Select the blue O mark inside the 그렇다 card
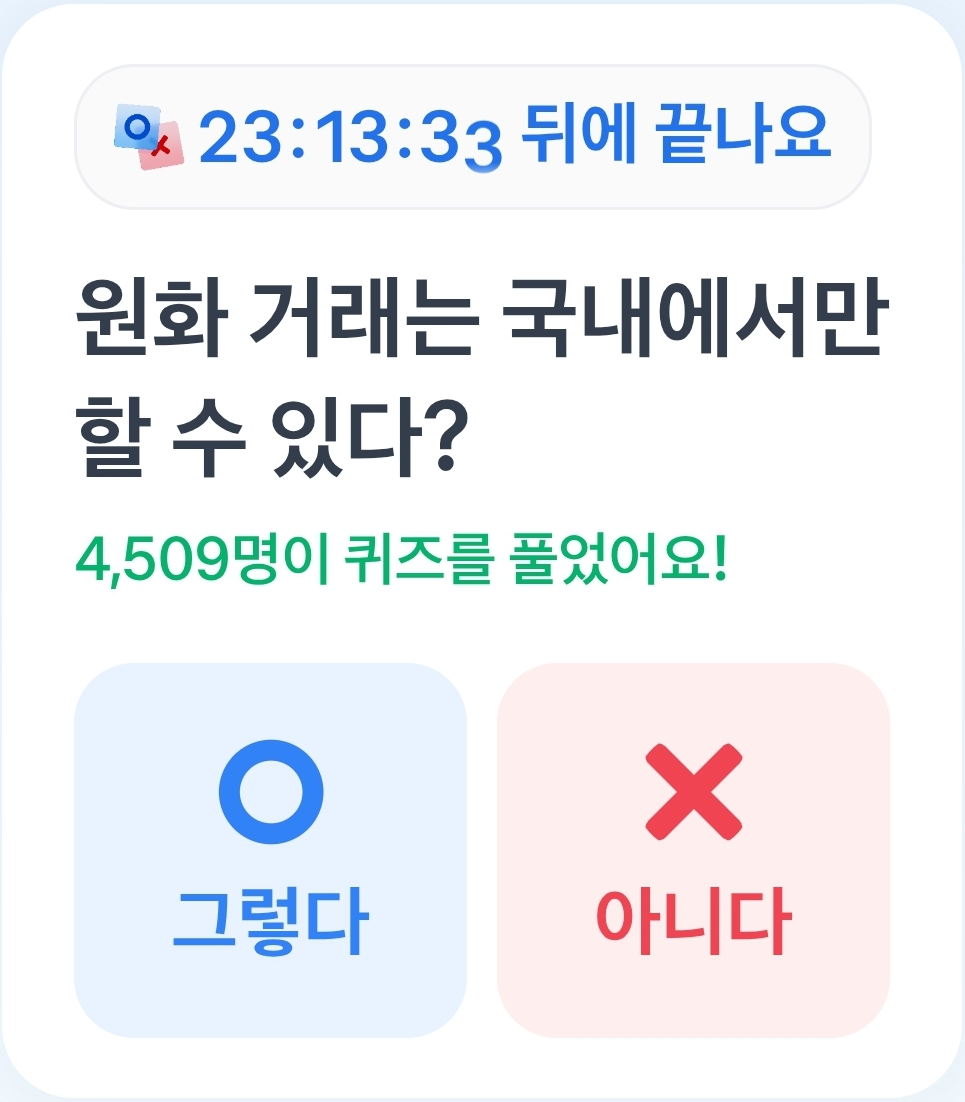This screenshot has width=965, height=1102. click(270, 790)
